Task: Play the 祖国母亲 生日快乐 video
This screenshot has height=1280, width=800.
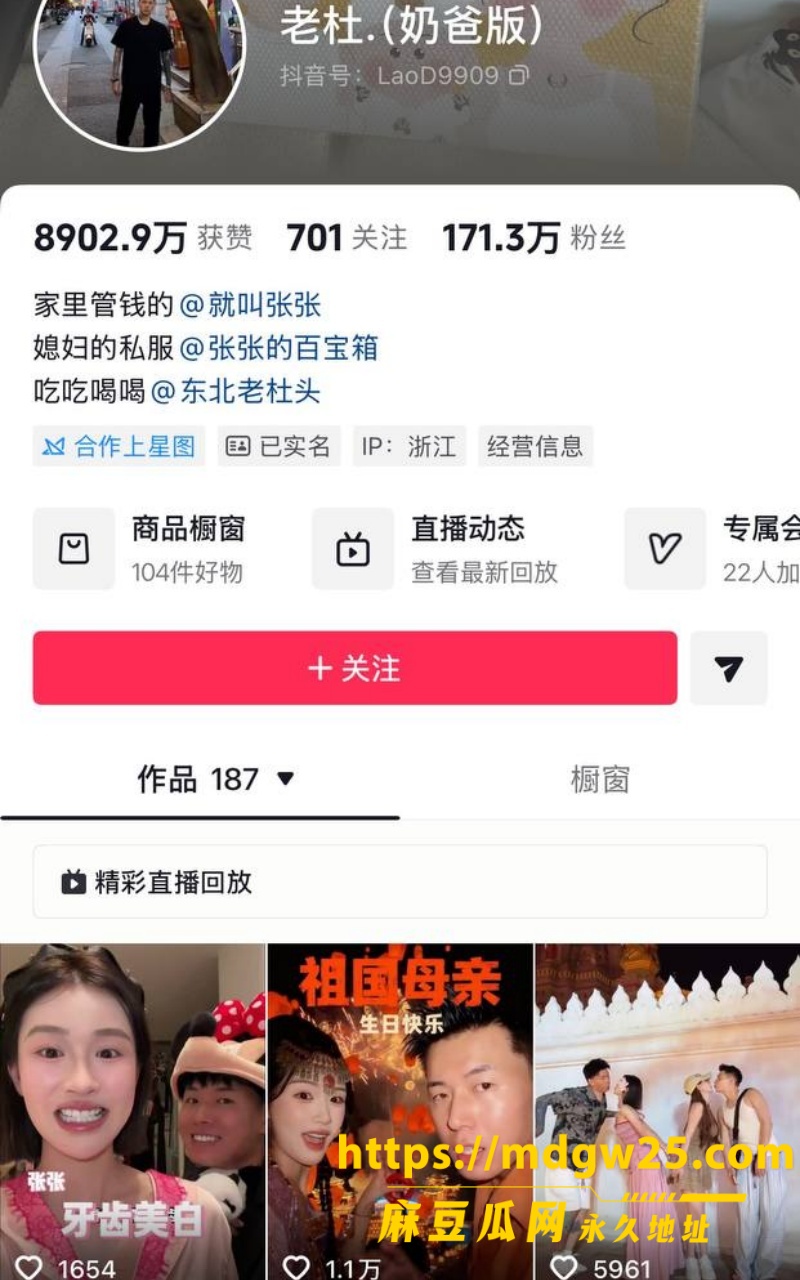Action: click(x=400, y=1112)
